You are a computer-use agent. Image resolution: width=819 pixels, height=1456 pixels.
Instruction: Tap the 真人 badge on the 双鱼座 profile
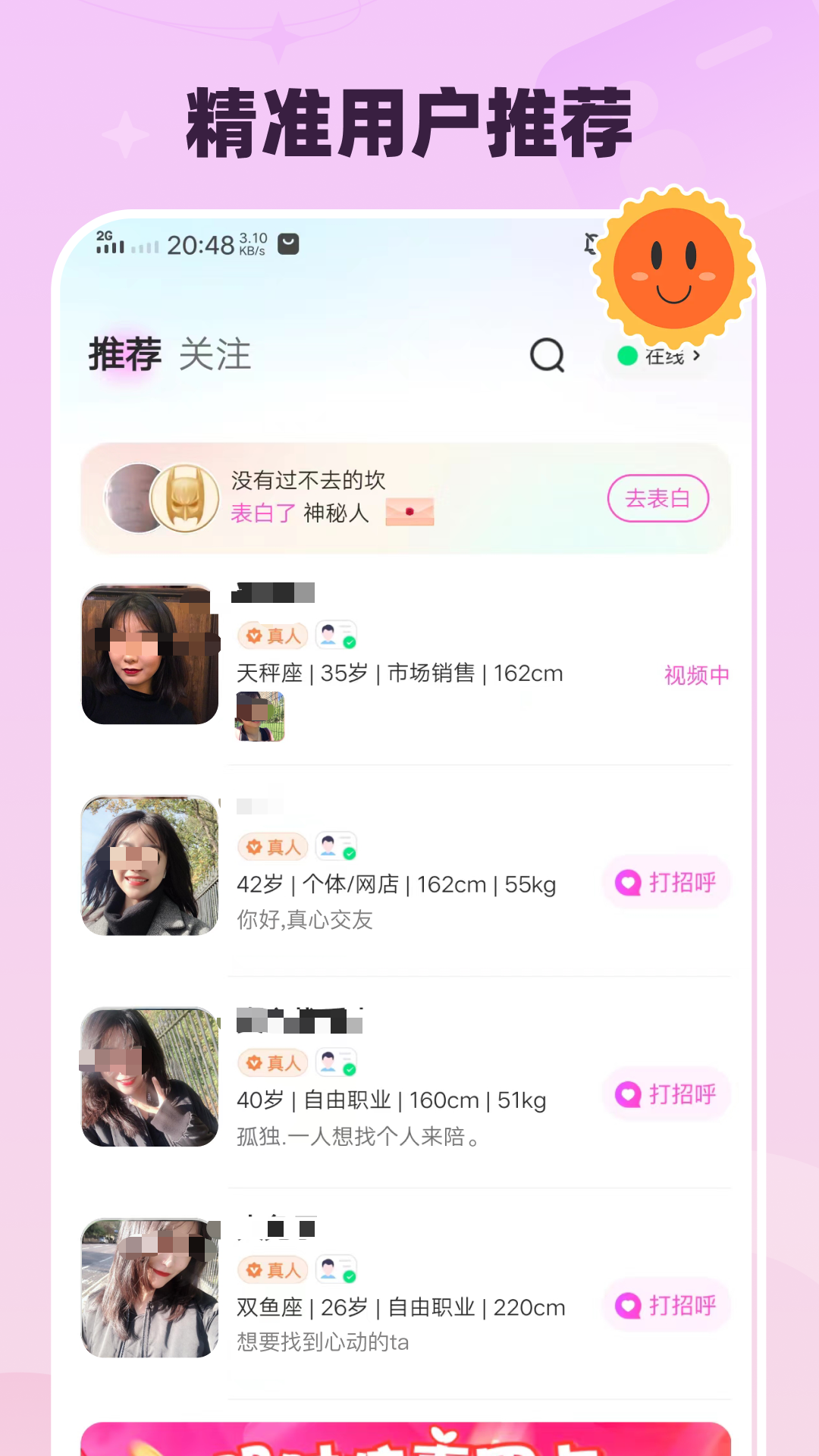pos(272,1270)
